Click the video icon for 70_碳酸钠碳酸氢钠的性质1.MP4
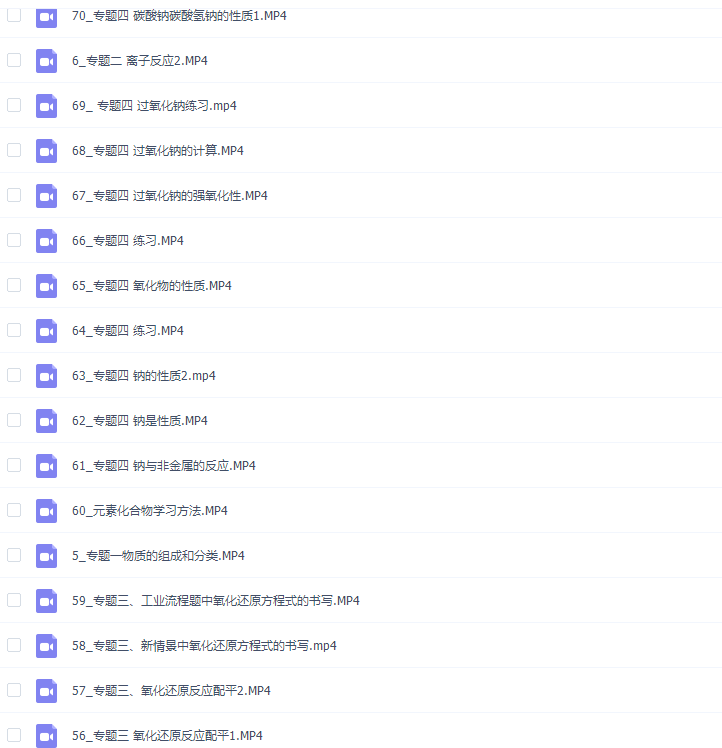This screenshot has height=748, width=722. pyautogui.click(x=46, y=15)
